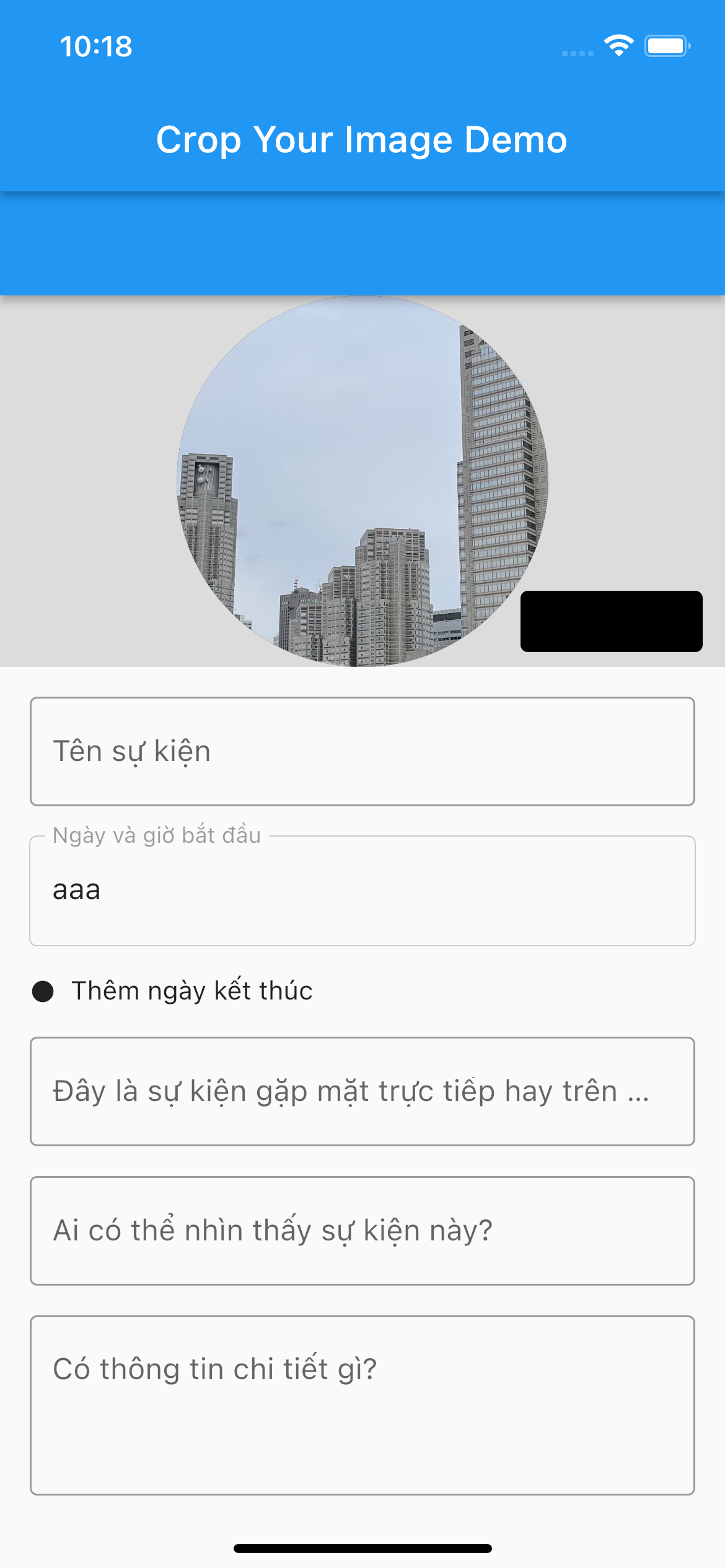The height and width of the screenshot is (1568, 725).
Task: Open the in-person or online event field
Action: 362,1091
